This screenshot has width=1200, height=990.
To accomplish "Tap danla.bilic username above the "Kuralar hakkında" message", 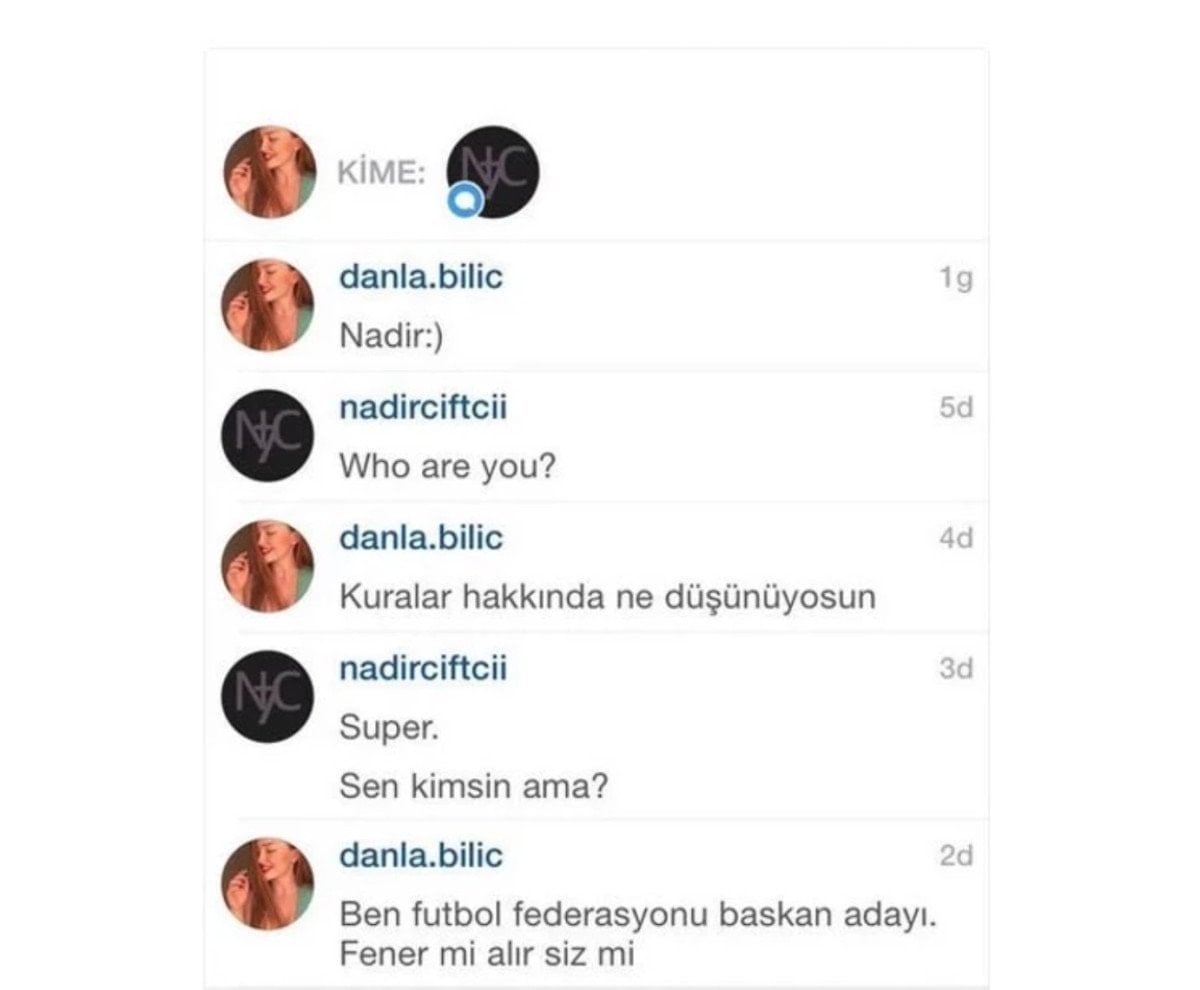I will [421, 537].
